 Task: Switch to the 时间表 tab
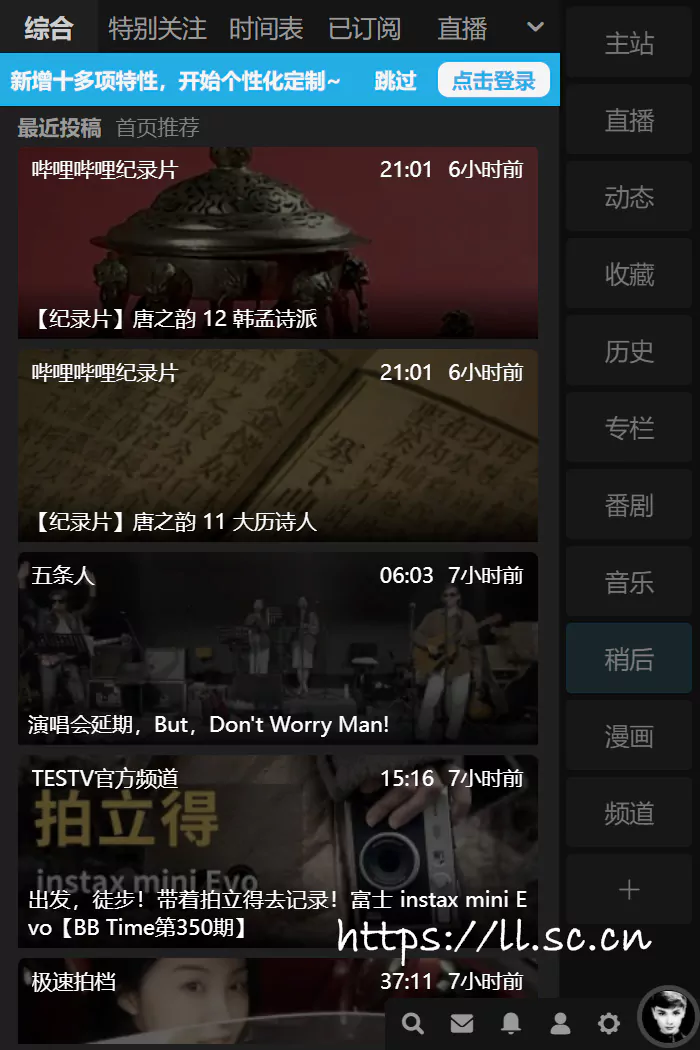point(266,29)
